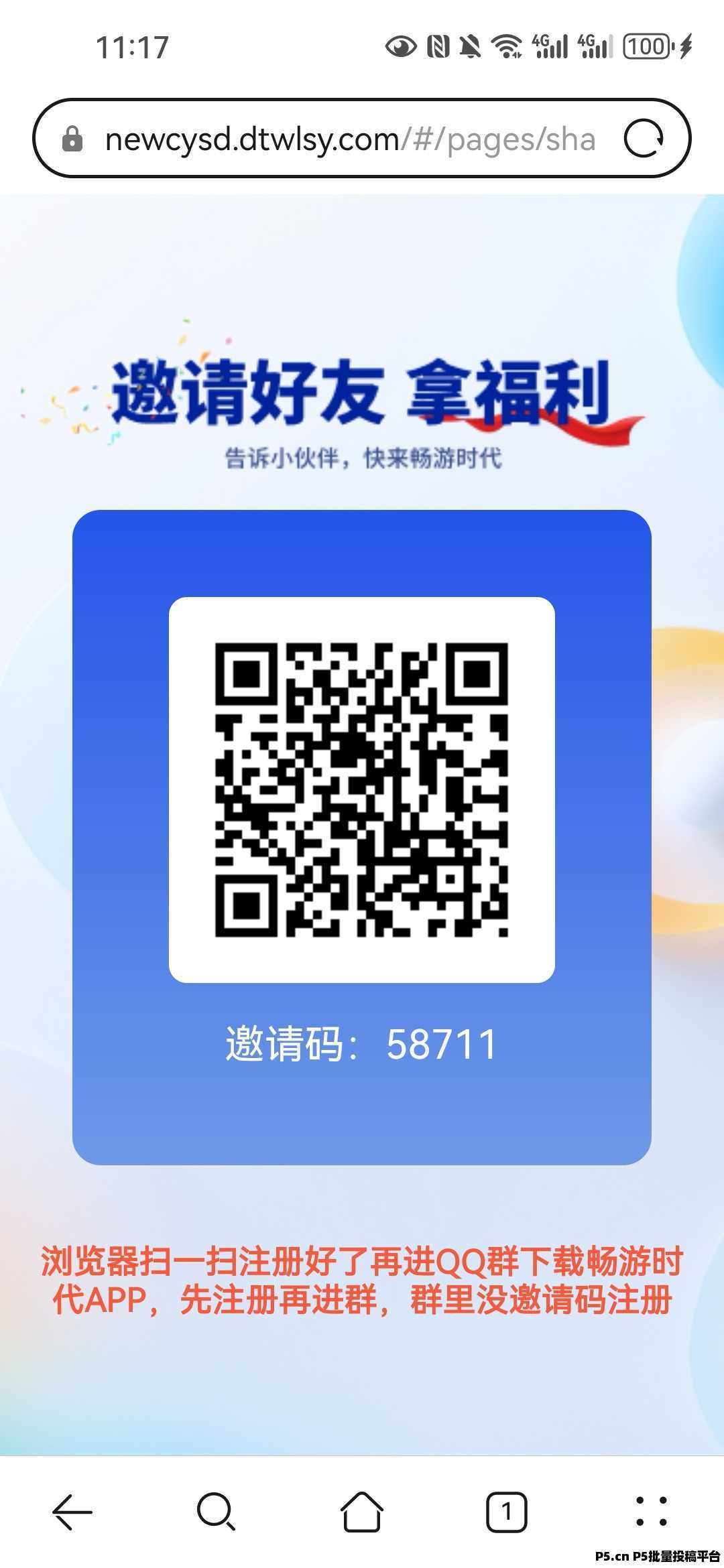Tap the browser address bar
The width and height of the screenshot is (724, 1568).
pyautogui.click(x=349, y=139)
